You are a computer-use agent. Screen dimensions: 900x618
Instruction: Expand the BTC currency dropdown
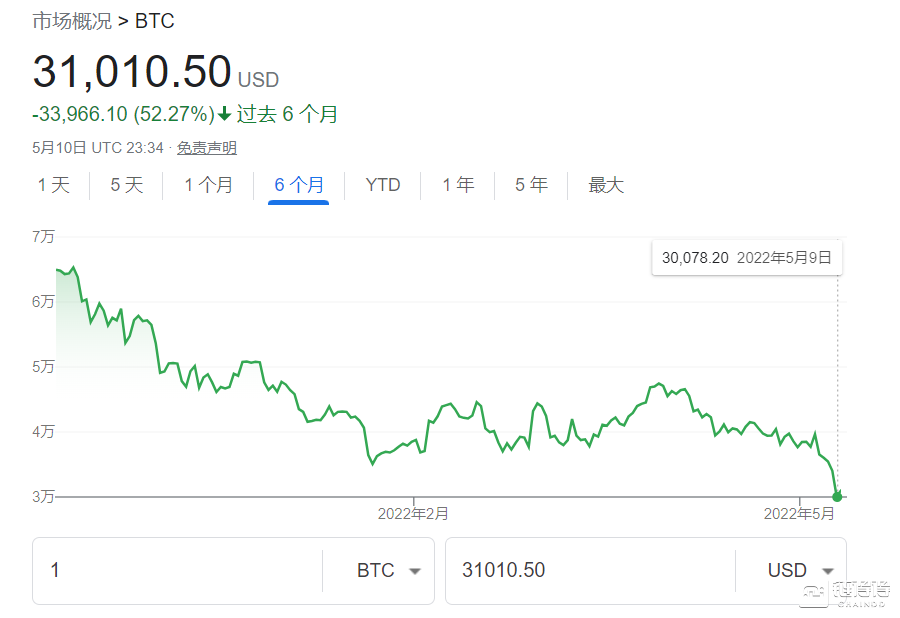point(389,571)
